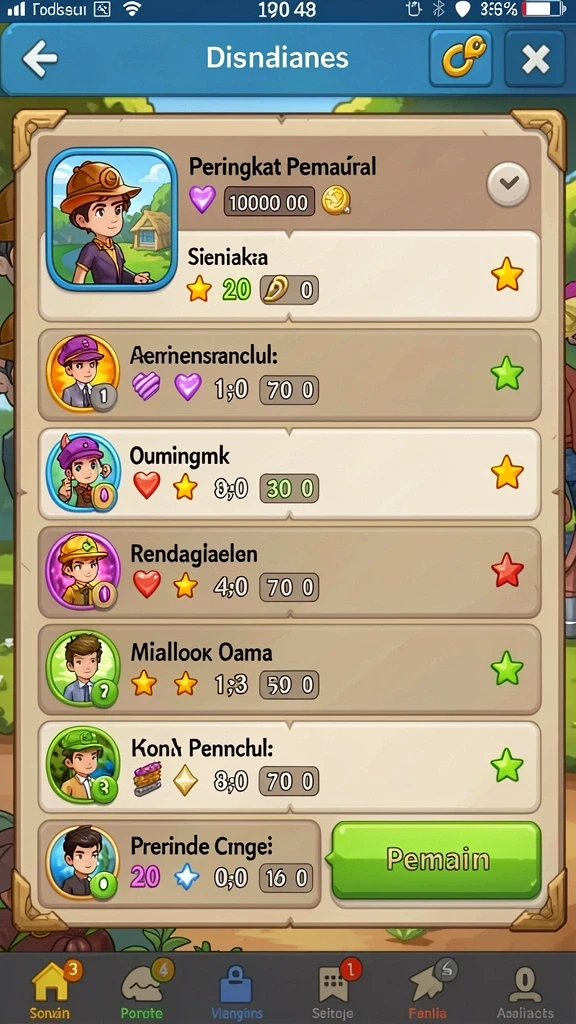Open the Miallook Oama player row
This screenshot has width=576, height=1024.
click(289, 669)
